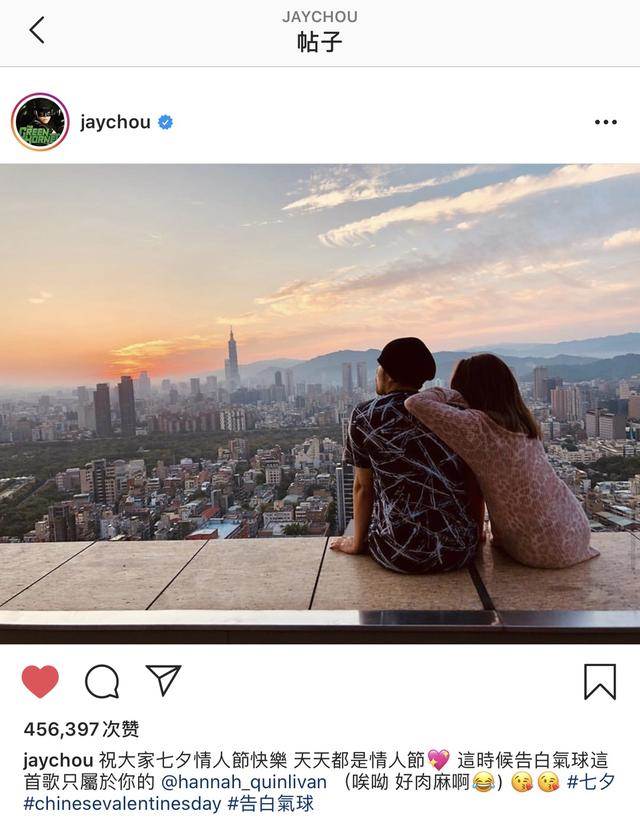
Task: View the 456,397 likes list
Action: click(x=80, y=729)
